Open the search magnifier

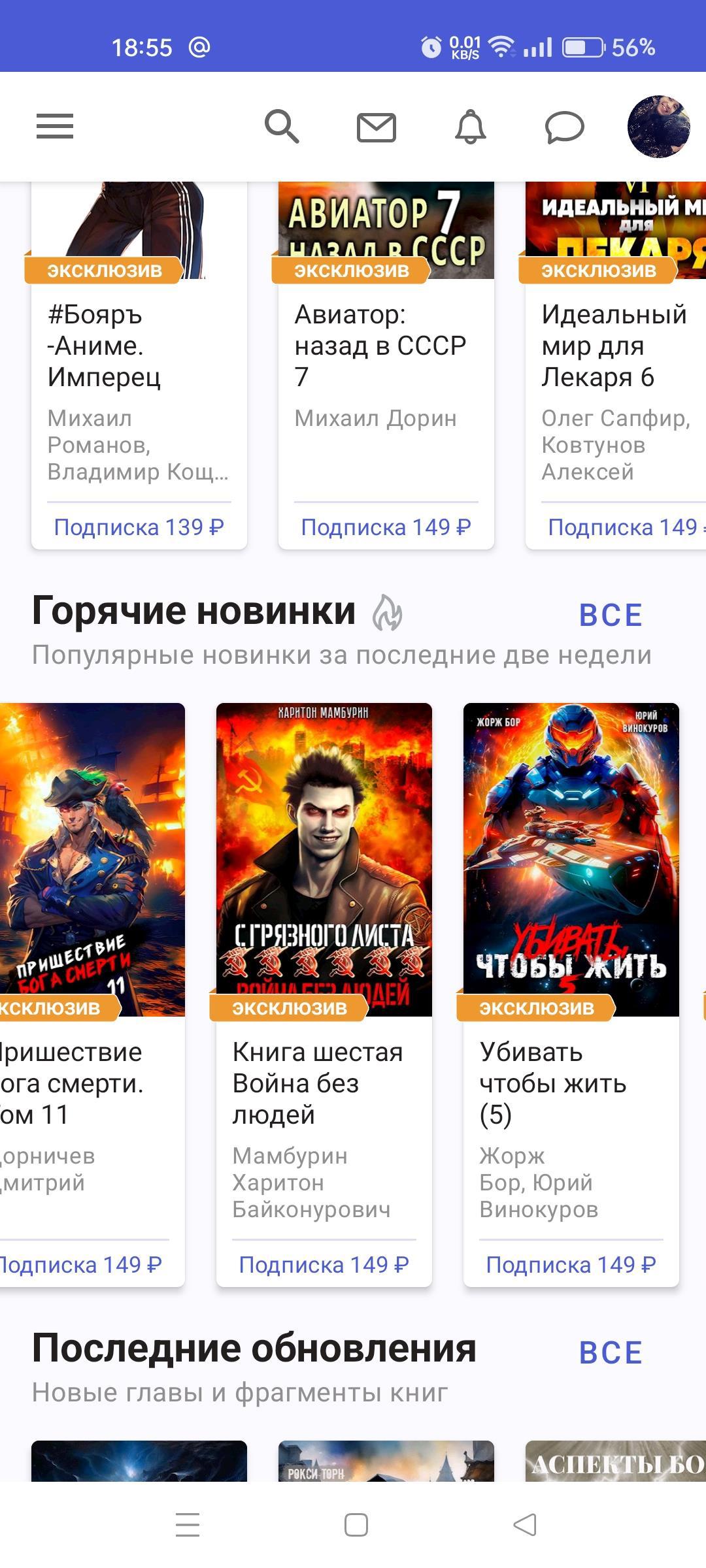282,126
